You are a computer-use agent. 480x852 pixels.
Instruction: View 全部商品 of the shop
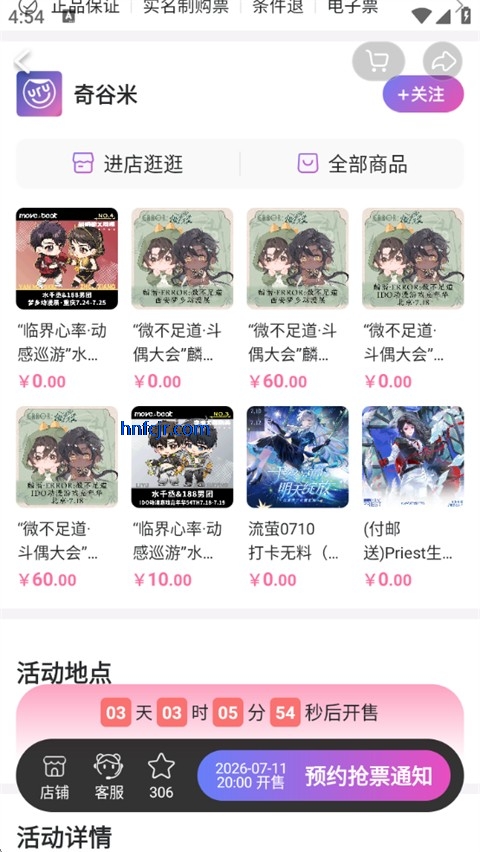coord(352,164)
